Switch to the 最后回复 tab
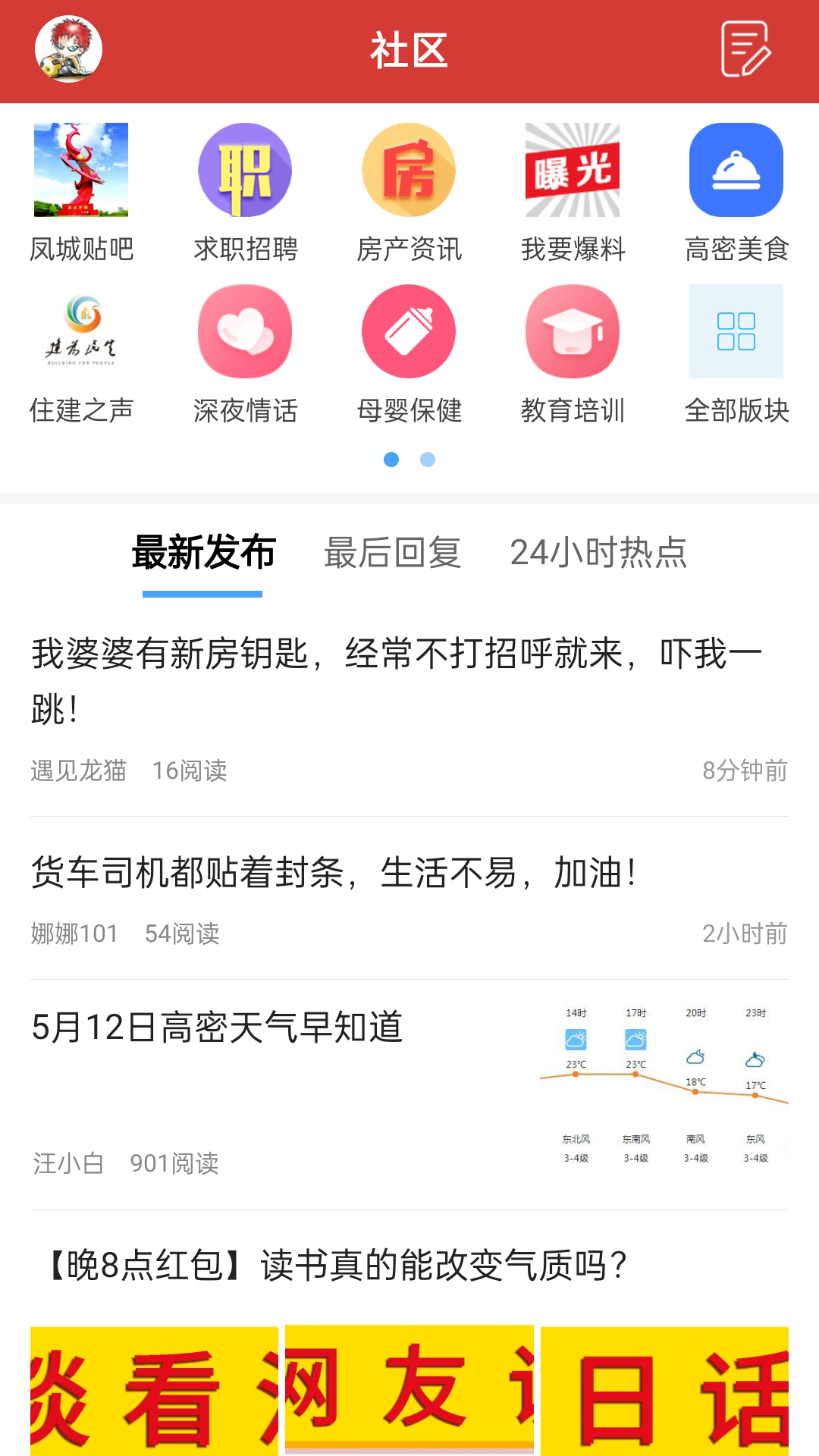The width and height of the screenshot is (819, 1456). [x=394, y=555]
